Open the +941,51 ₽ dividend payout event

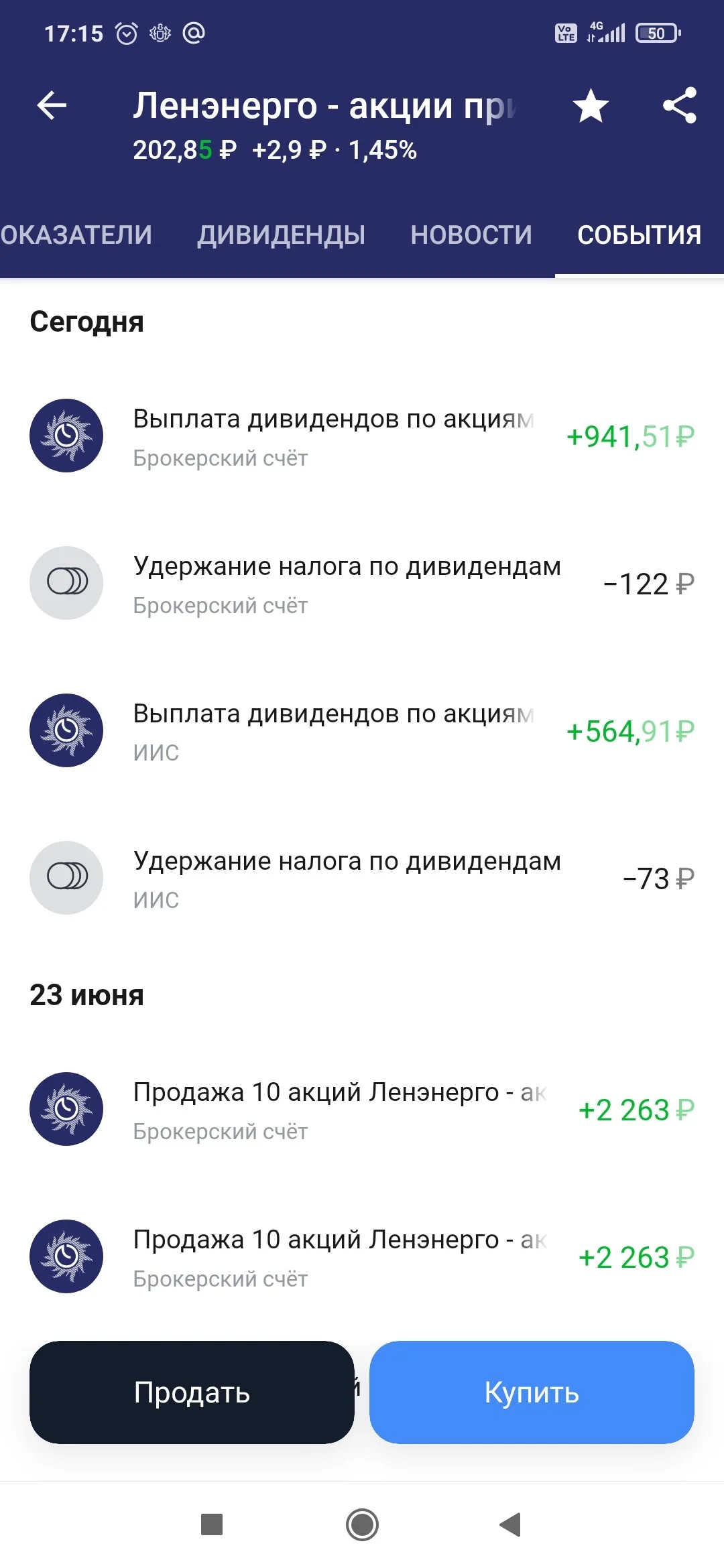click(x=362, y=436)
